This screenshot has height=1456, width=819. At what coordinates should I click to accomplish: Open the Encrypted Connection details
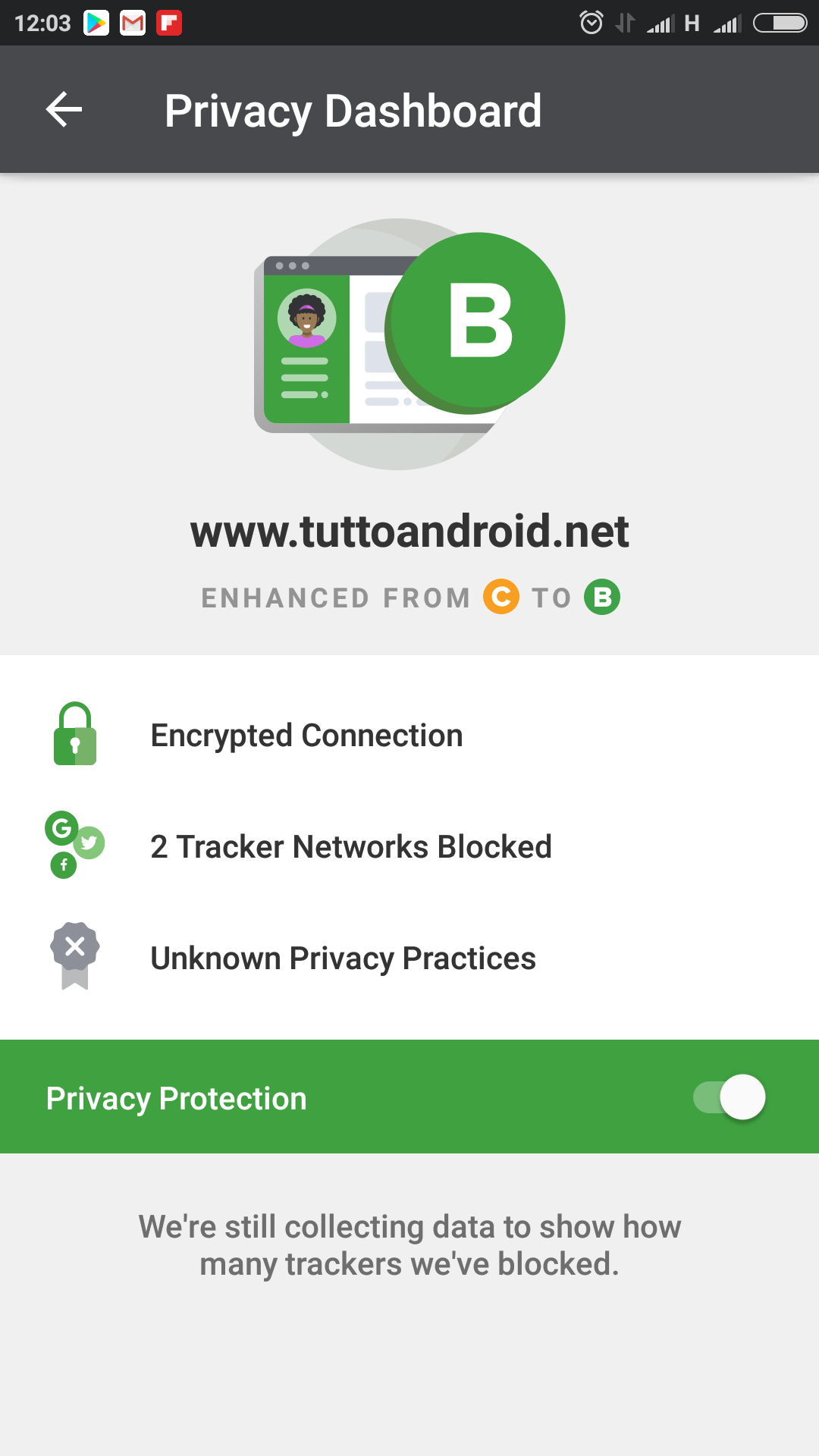409,736
